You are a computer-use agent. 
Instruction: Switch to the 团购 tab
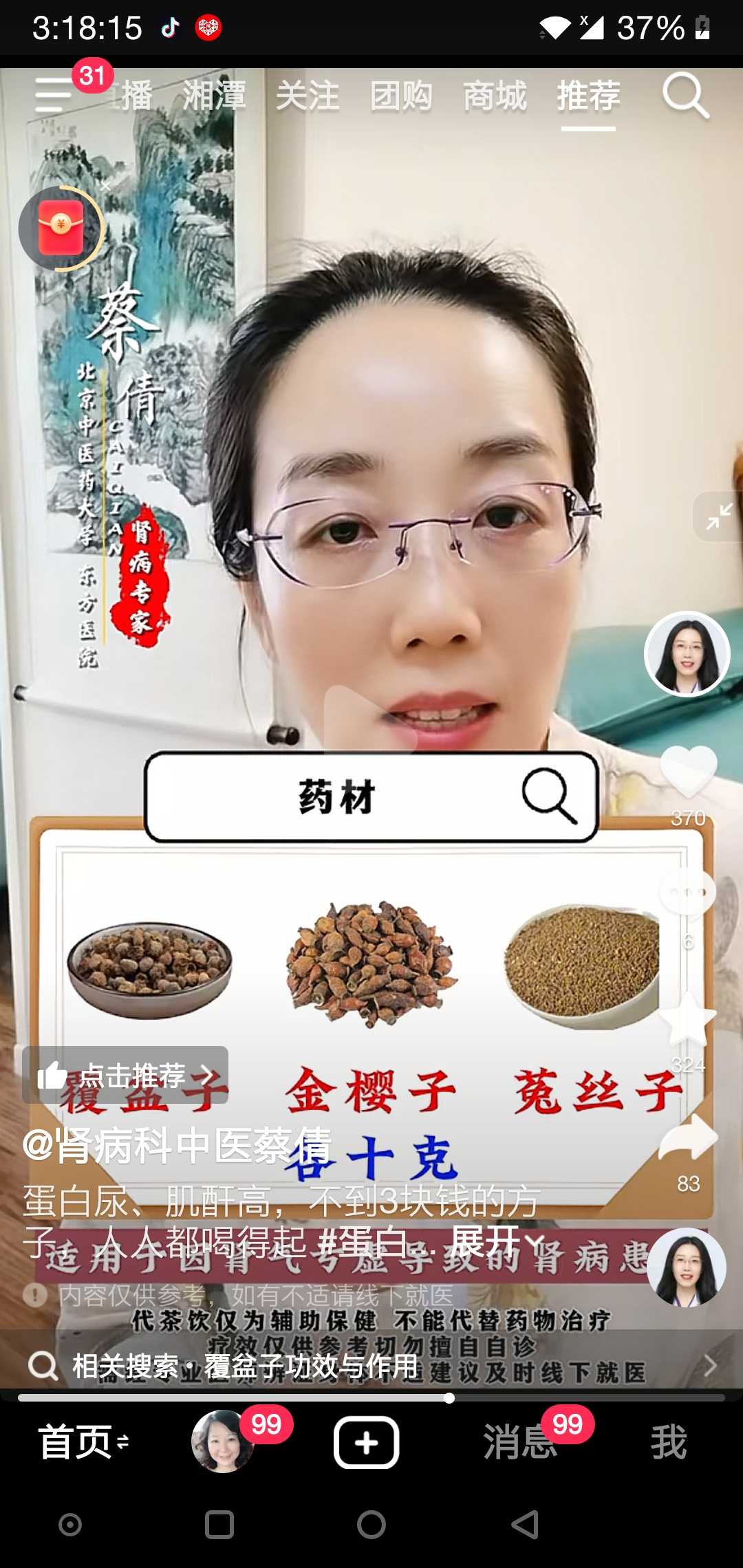401,96
